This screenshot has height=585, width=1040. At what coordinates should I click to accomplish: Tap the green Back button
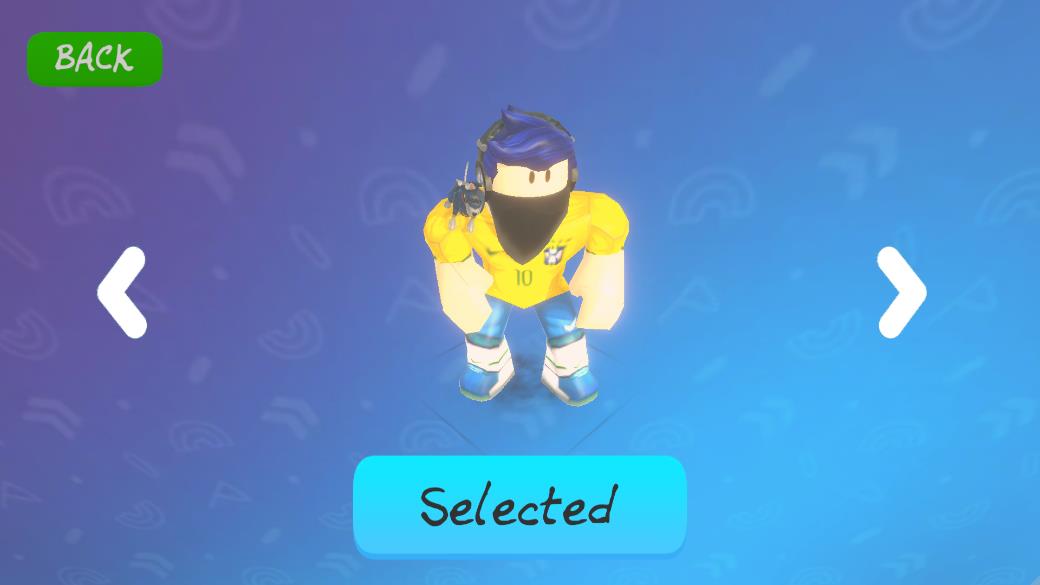(x=94, y=58)
